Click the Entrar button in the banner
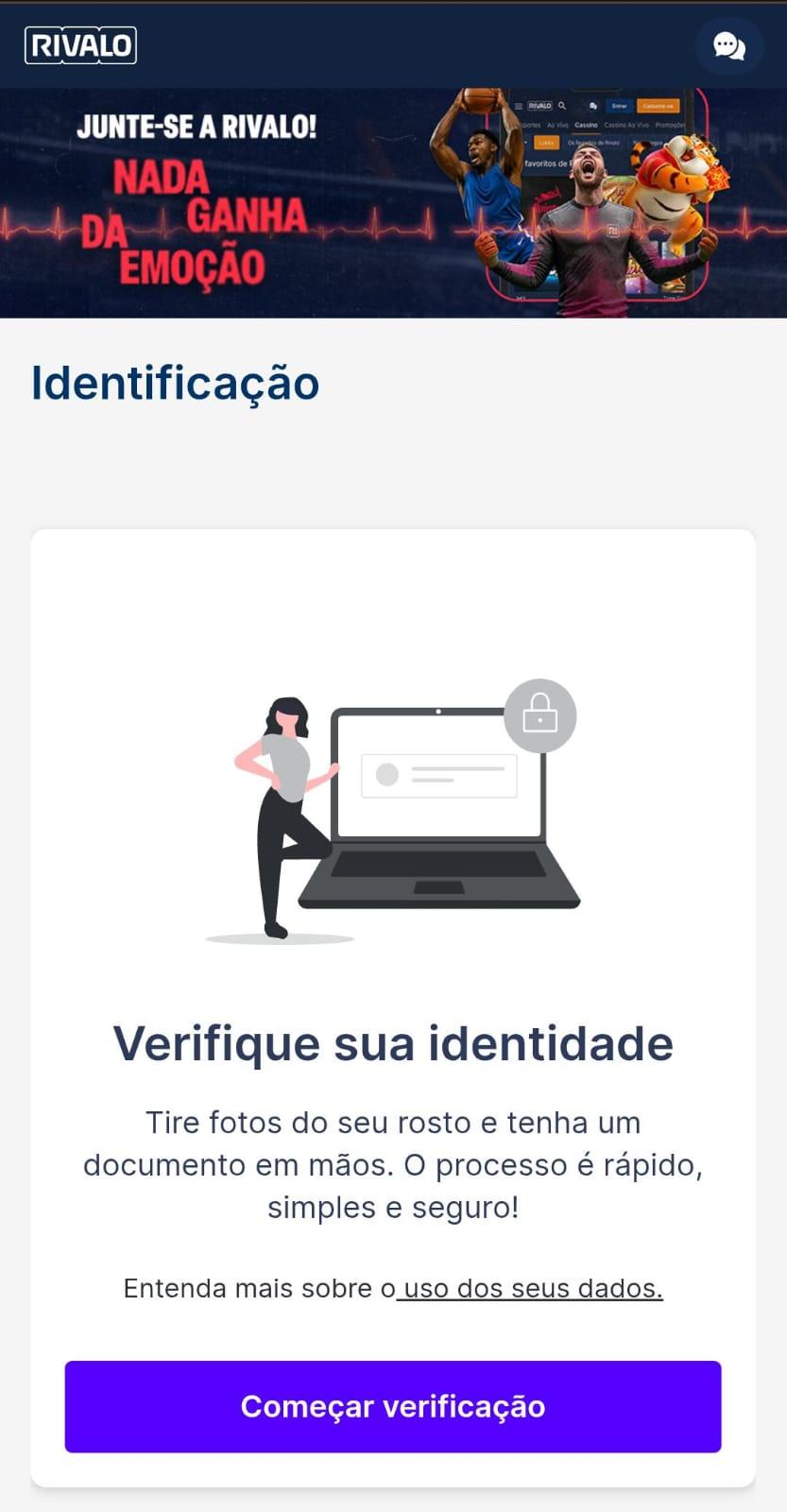The image size is (787, 1512). (618, 106)
